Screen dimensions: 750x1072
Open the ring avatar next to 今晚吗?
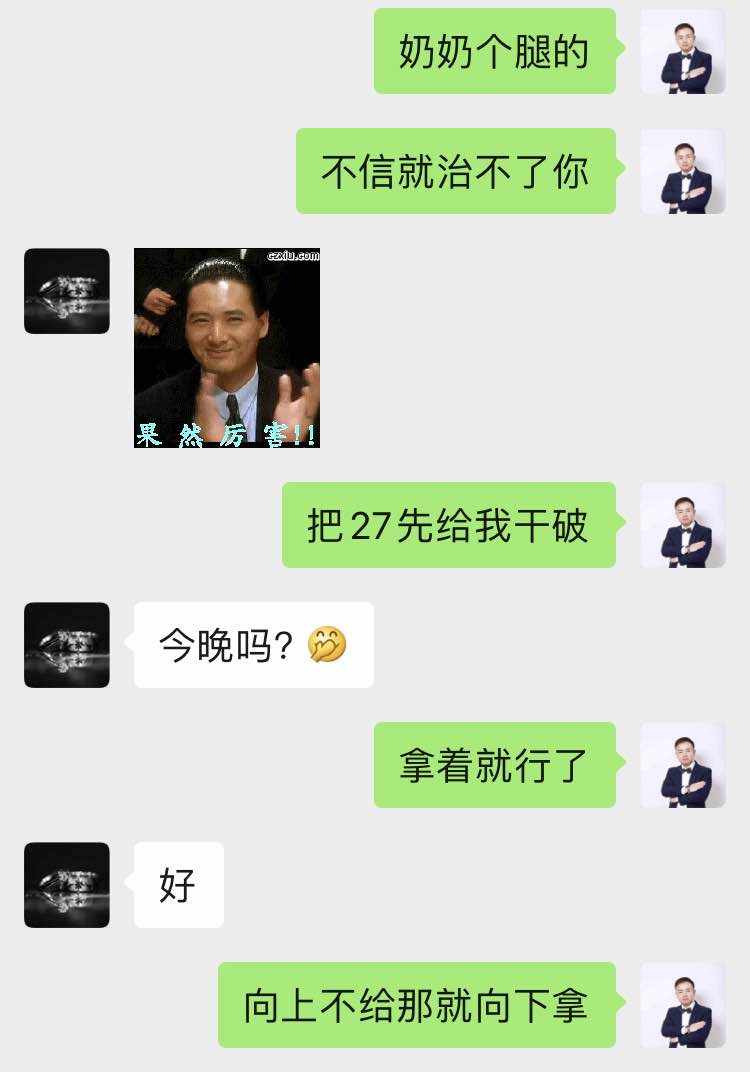pos(67,645)
